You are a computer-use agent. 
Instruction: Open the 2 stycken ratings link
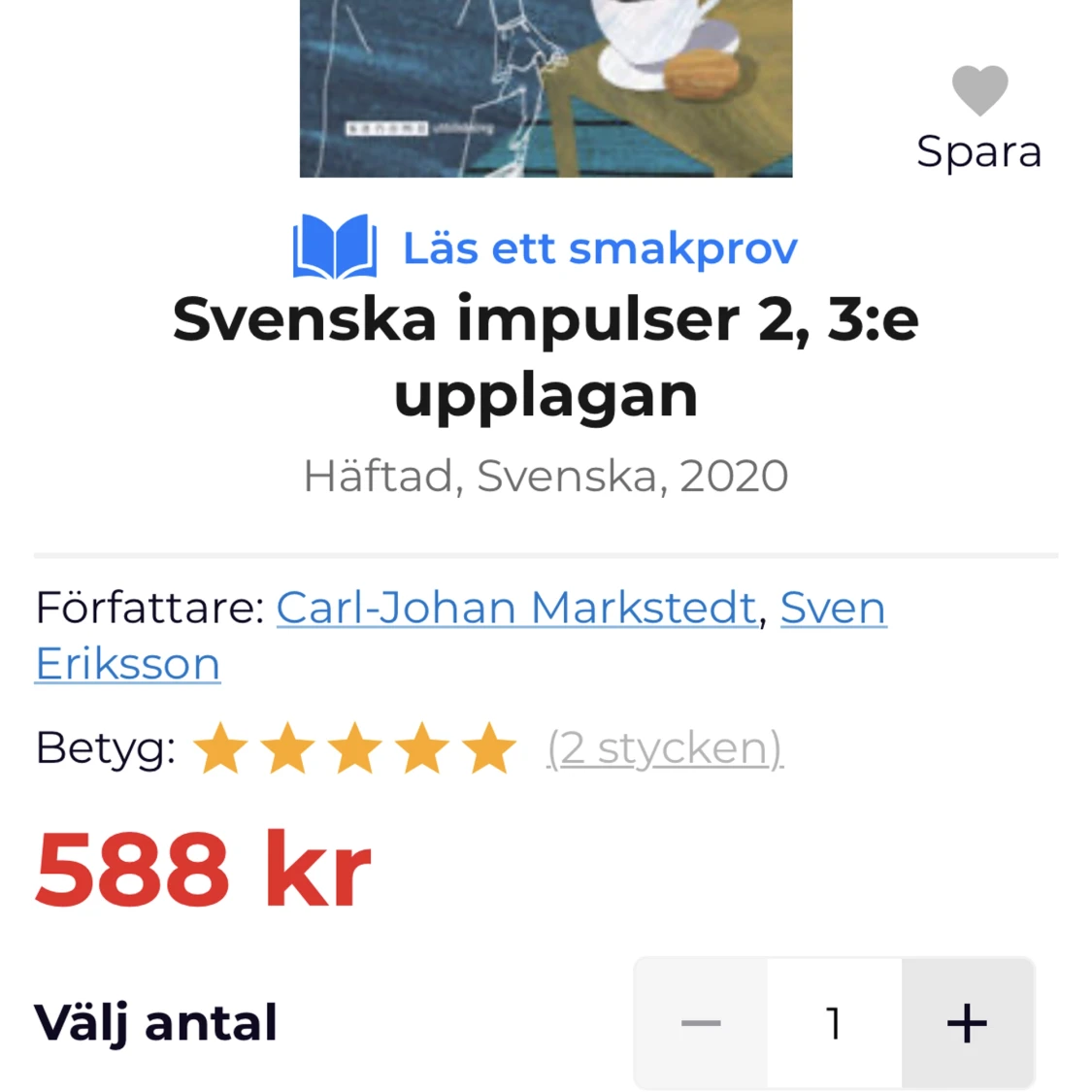tap(665, 748)
